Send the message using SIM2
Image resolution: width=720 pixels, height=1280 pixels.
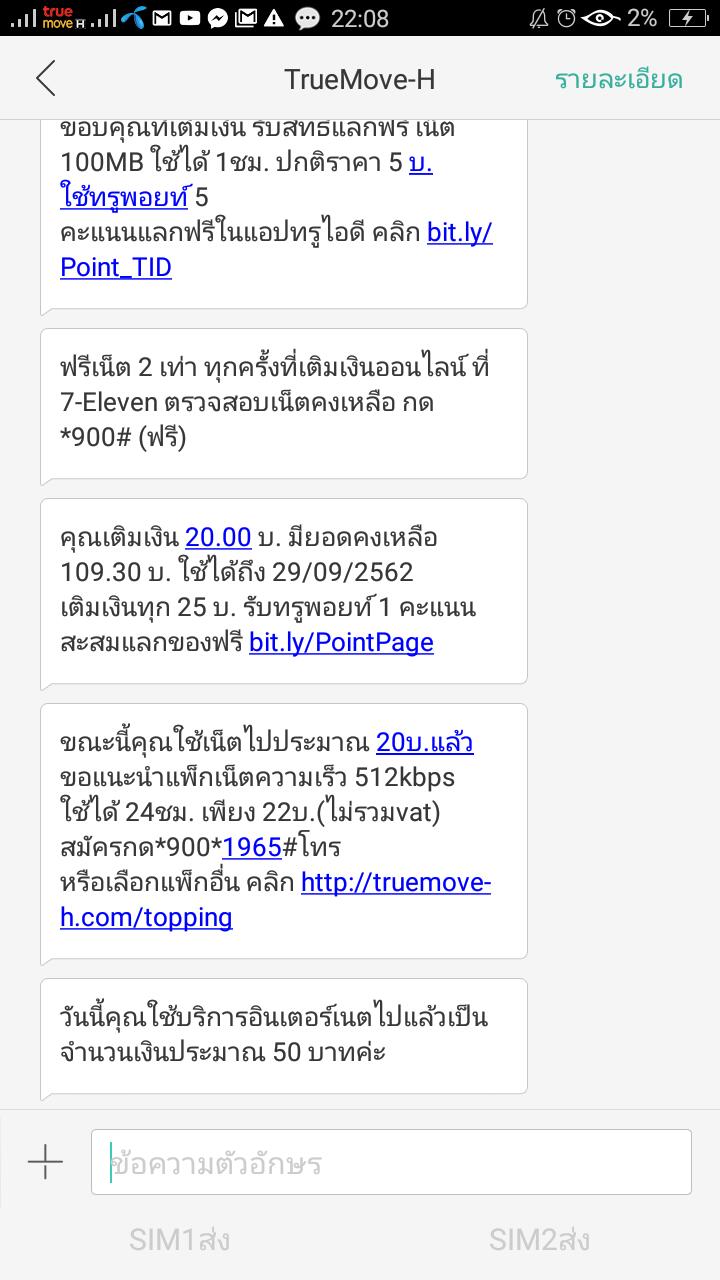tap(539, 1241)
